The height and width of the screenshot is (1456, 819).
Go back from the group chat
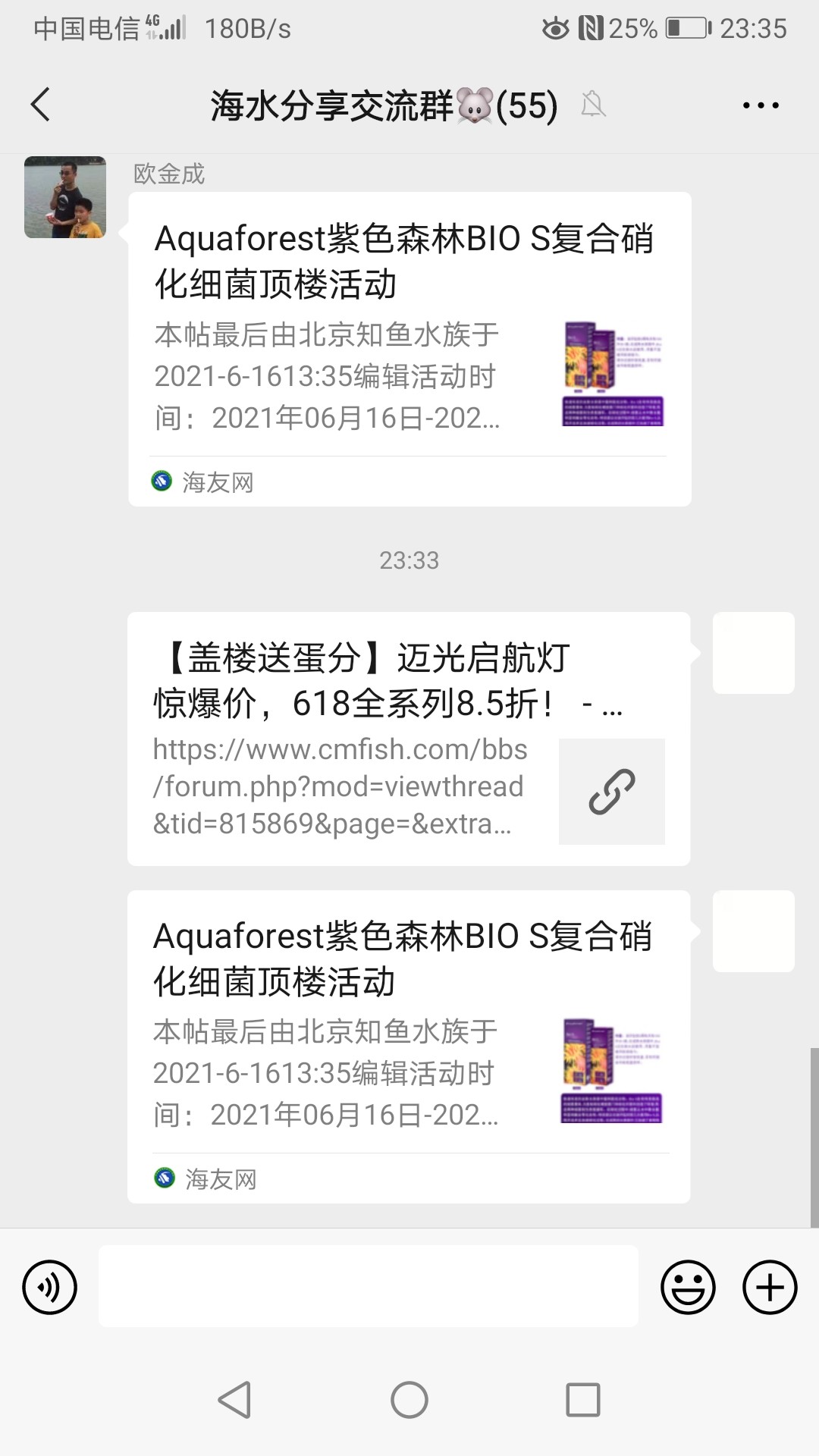click(41, 105)
